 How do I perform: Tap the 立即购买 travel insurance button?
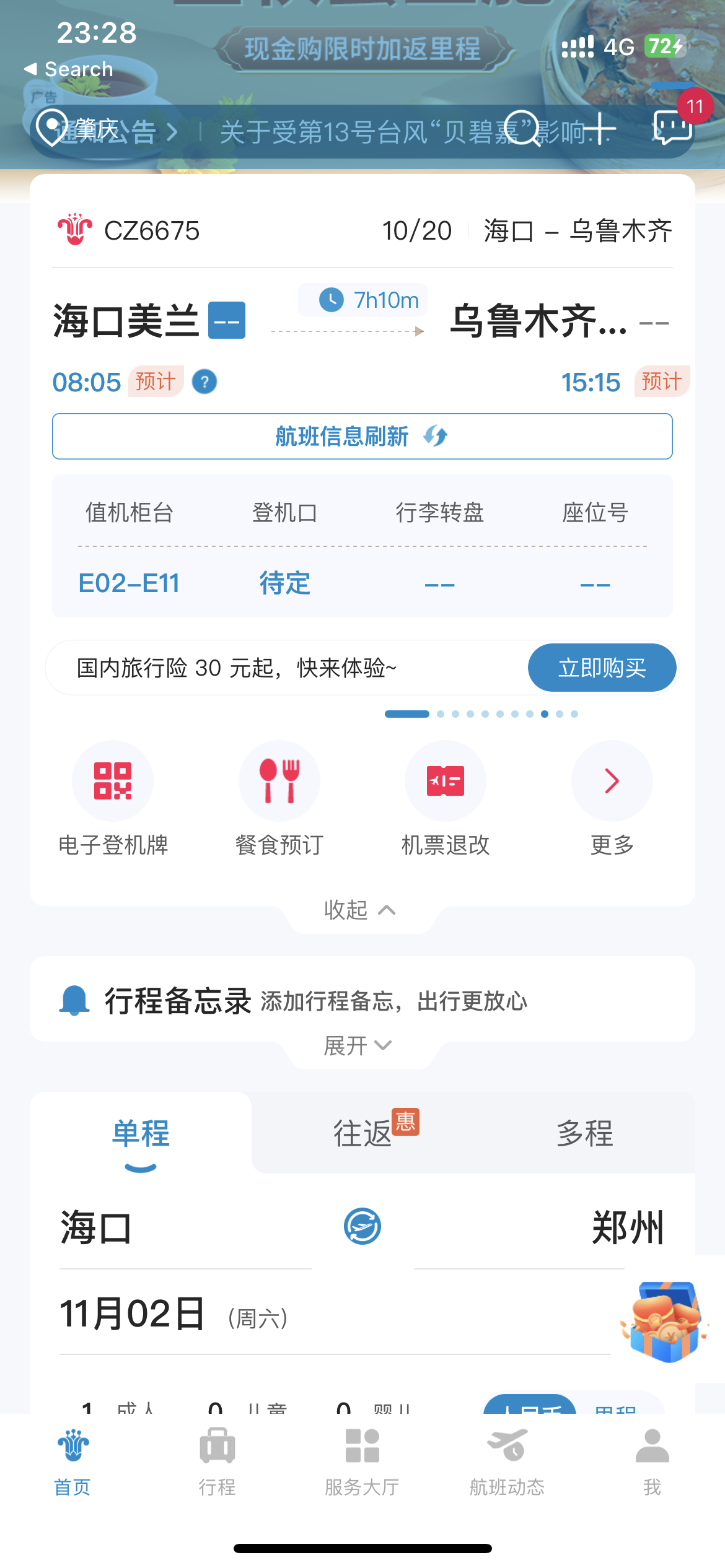pos(601,668)
